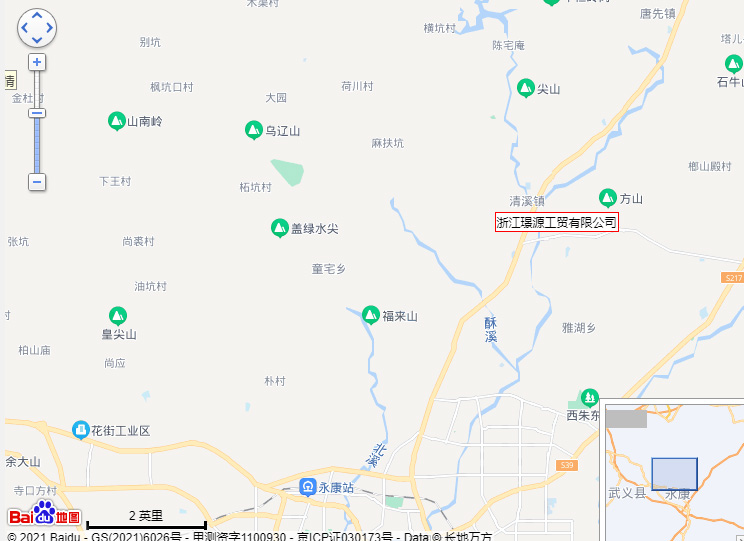This screenshot has height=541, width=744.
Task: Select the 皇尖山 marker
Action: (118, 316)
